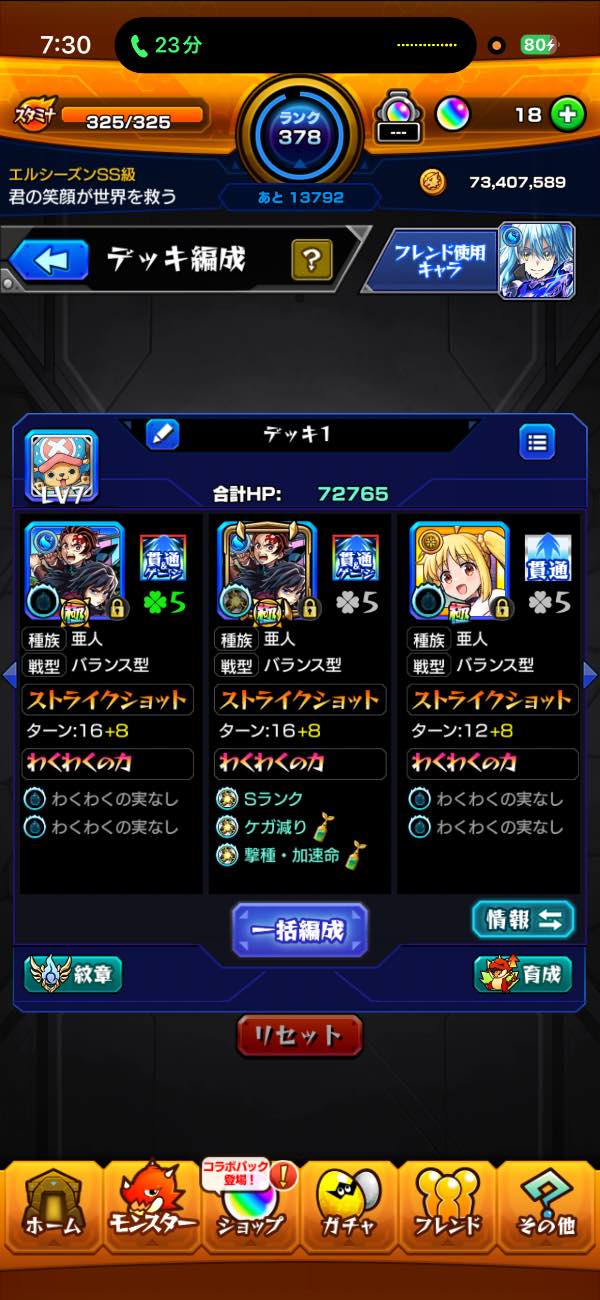The image size is (600, 1300).
Task: Go back using the blue arrow button
Action: (46, 262)
